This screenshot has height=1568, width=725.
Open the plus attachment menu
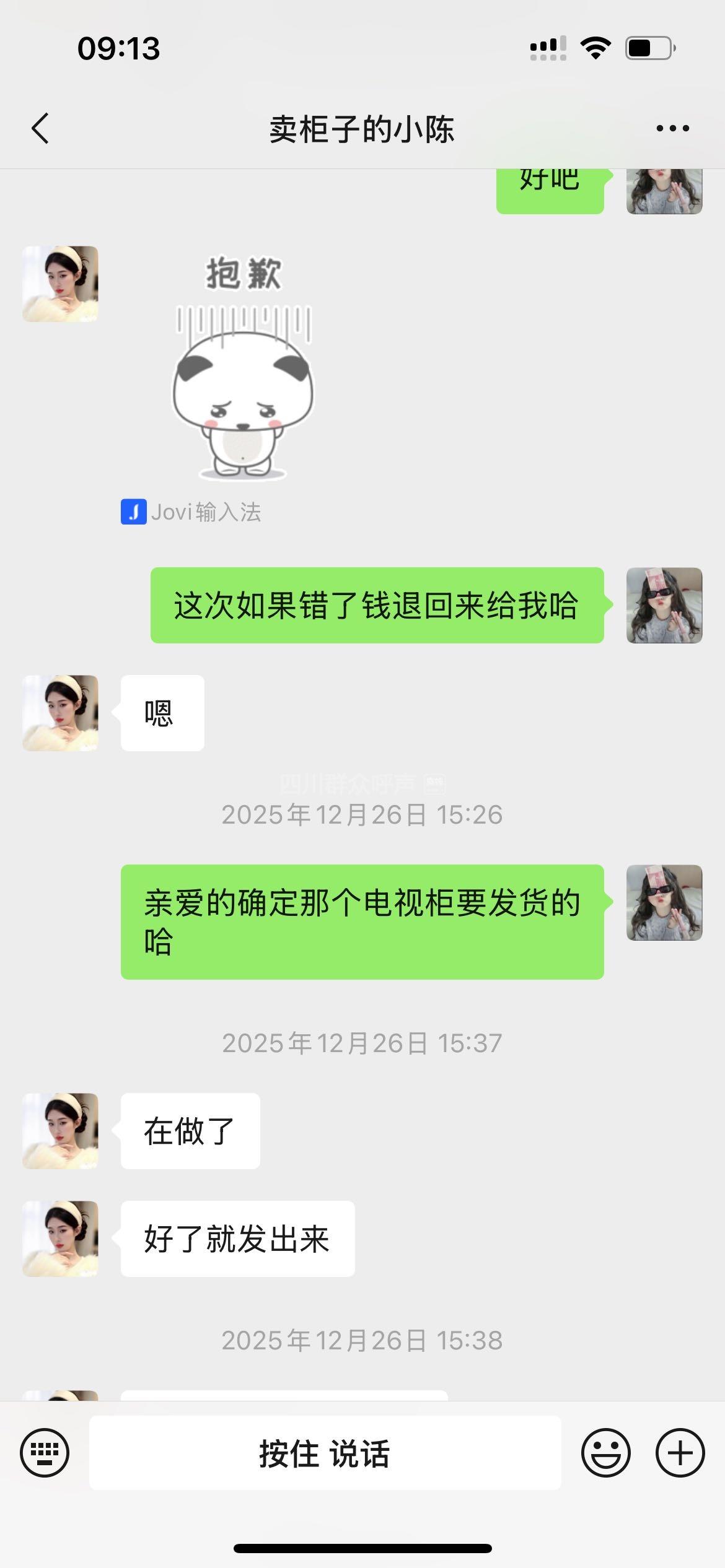680,1453
